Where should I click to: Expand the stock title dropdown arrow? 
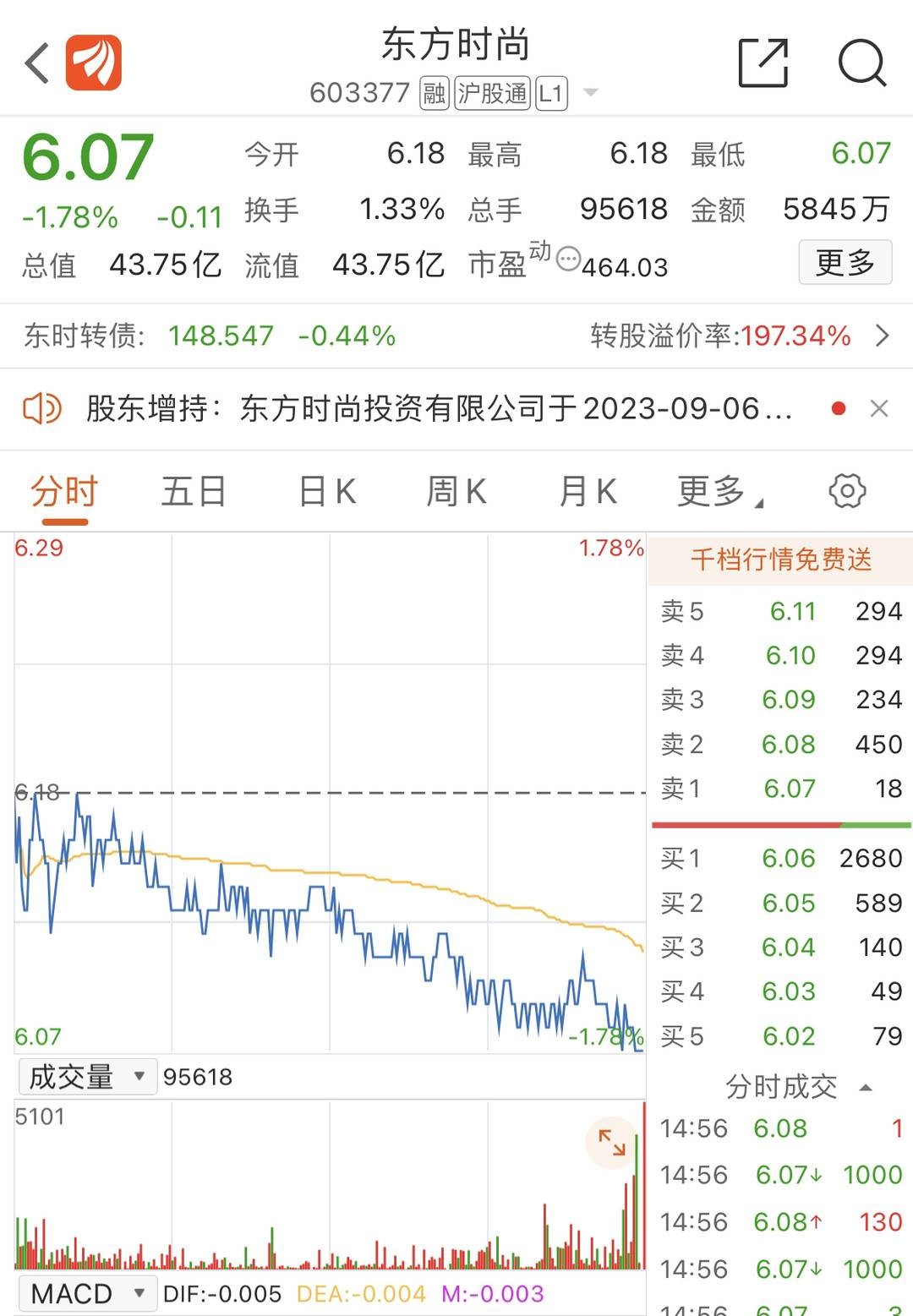(x=591, y=92)
